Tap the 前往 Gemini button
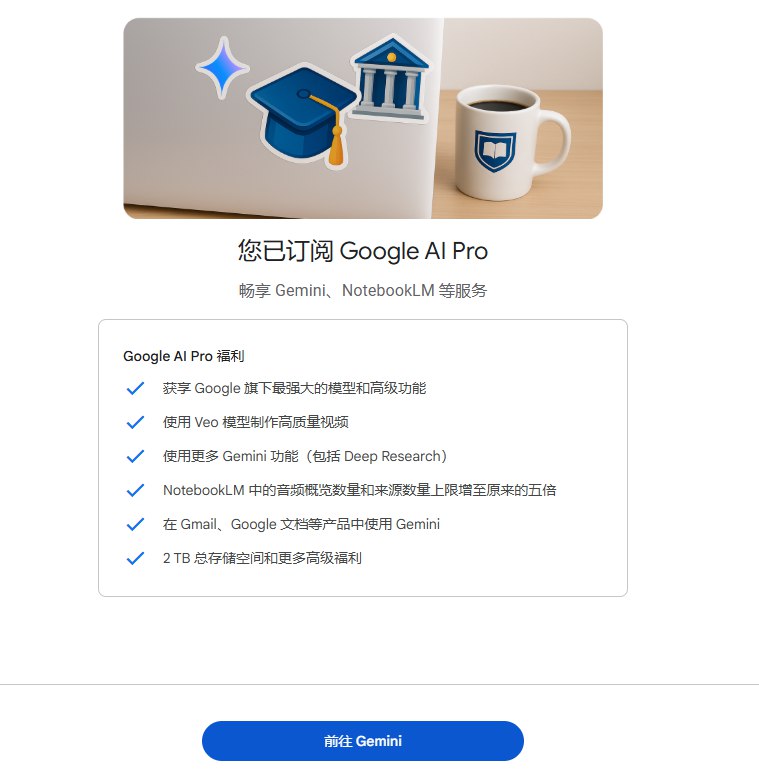 pyautogui.click(x=363, y=741)
